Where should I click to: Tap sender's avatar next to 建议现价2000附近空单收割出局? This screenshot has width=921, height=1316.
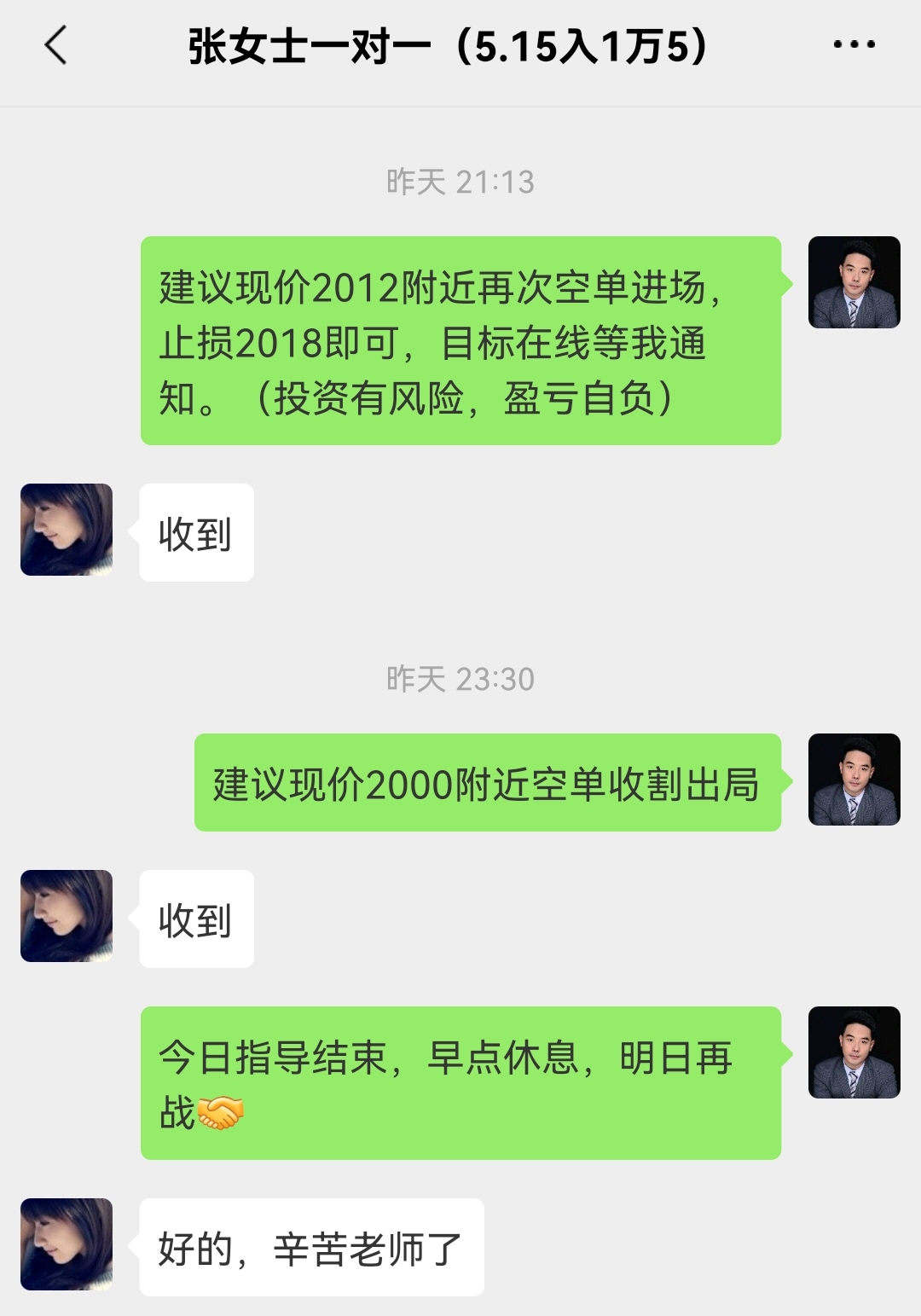[x=854, y=780]
